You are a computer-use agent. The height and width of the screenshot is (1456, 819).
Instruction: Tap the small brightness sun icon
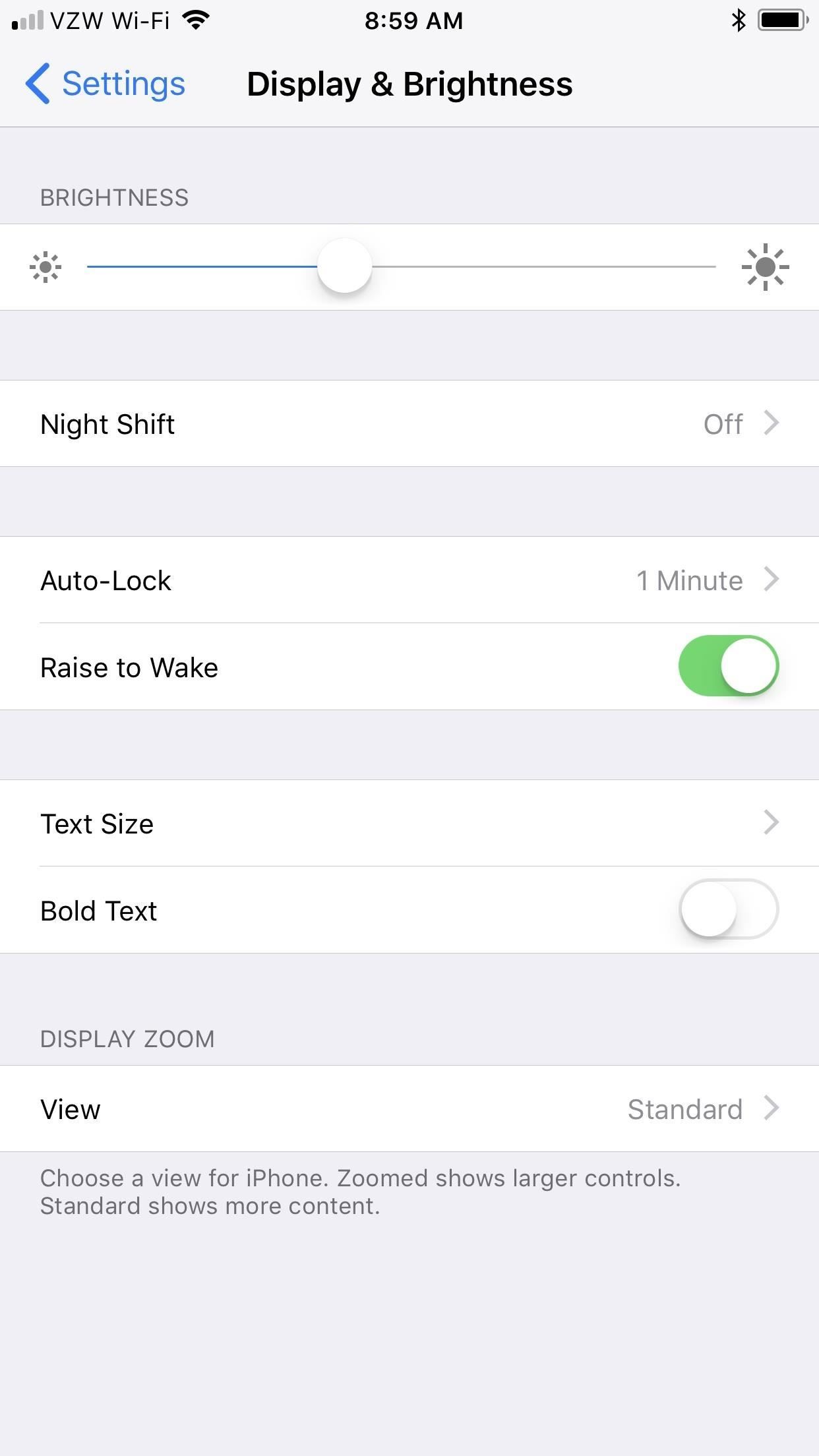[46, 266]
